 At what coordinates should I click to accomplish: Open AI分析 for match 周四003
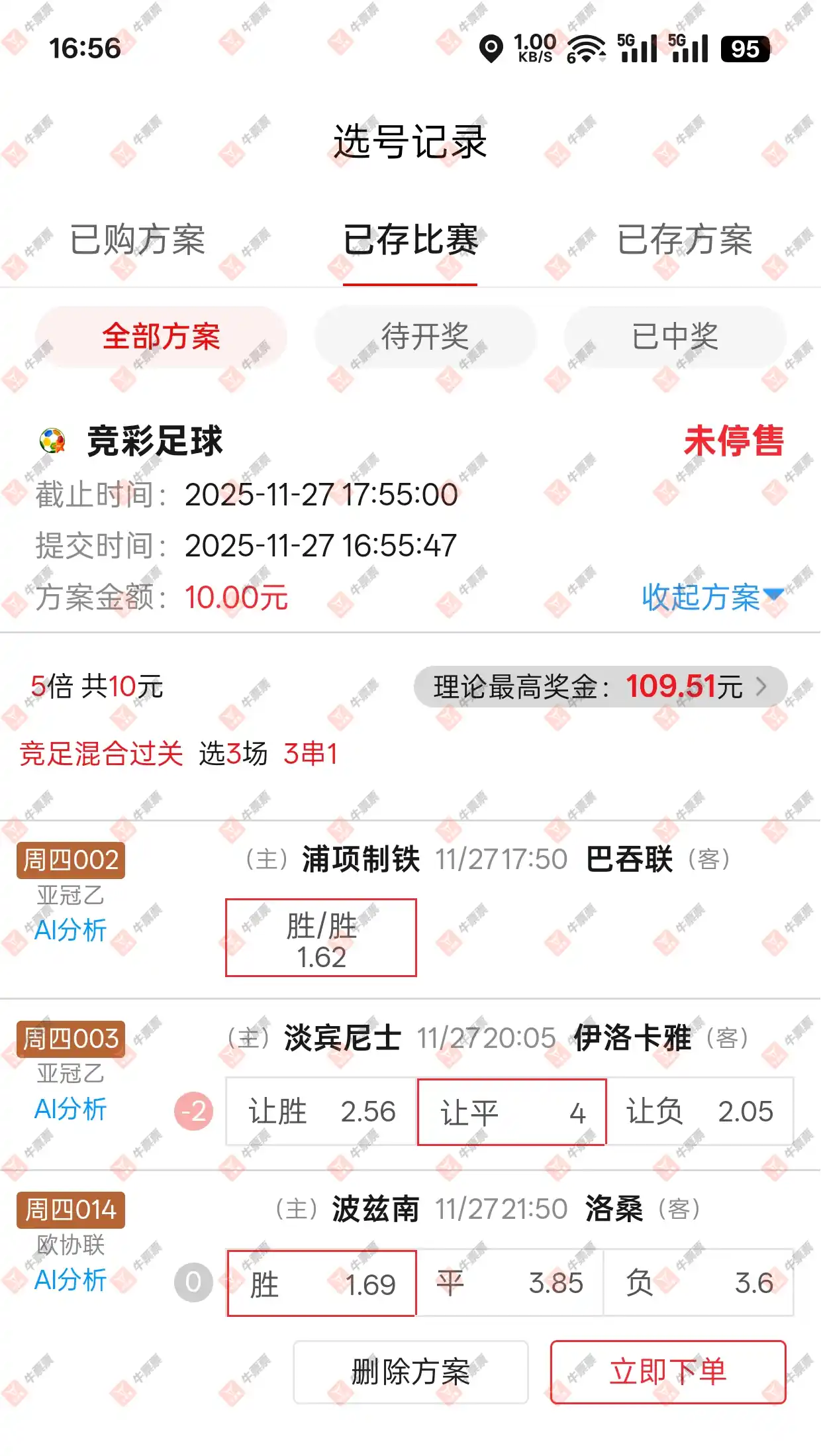tap(70, 1111)
